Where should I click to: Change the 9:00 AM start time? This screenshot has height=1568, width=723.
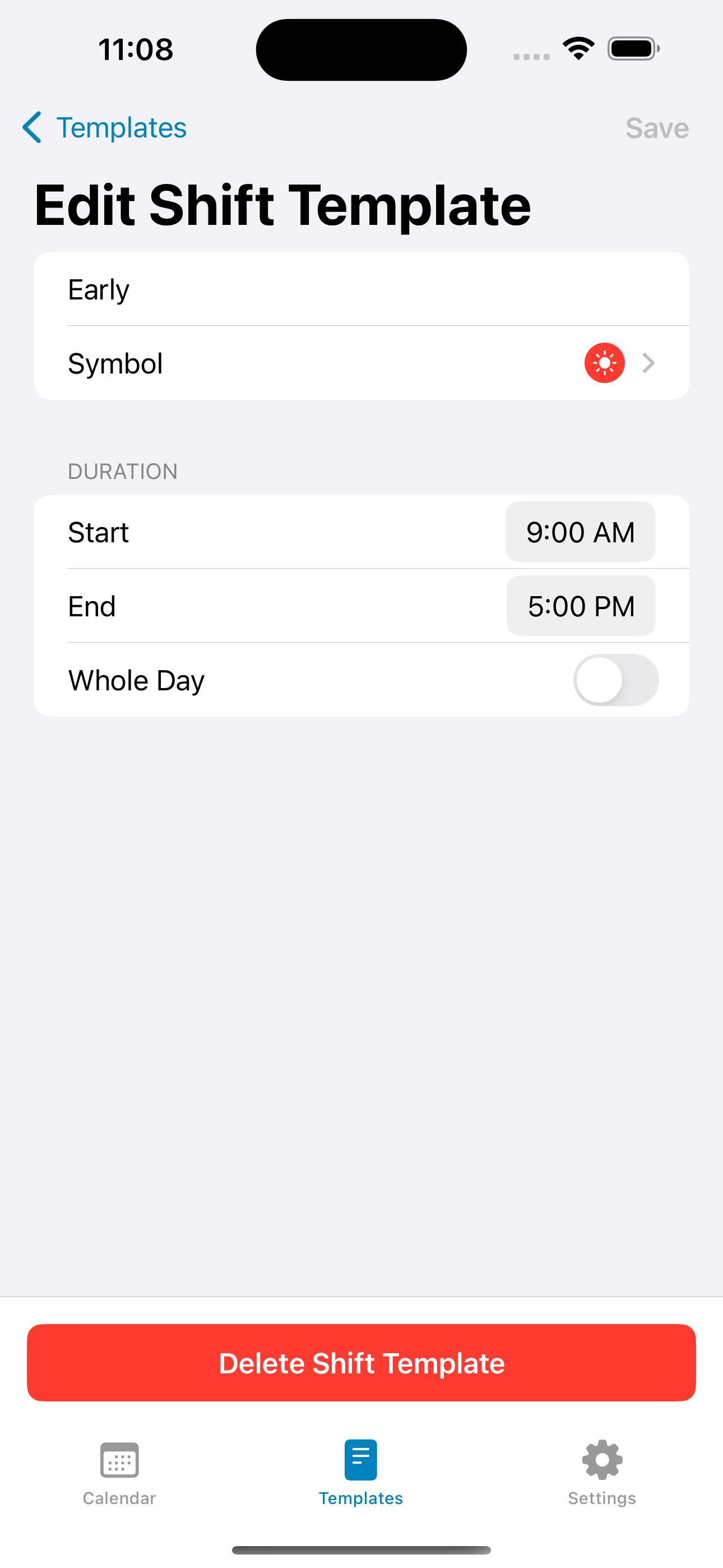580,532
